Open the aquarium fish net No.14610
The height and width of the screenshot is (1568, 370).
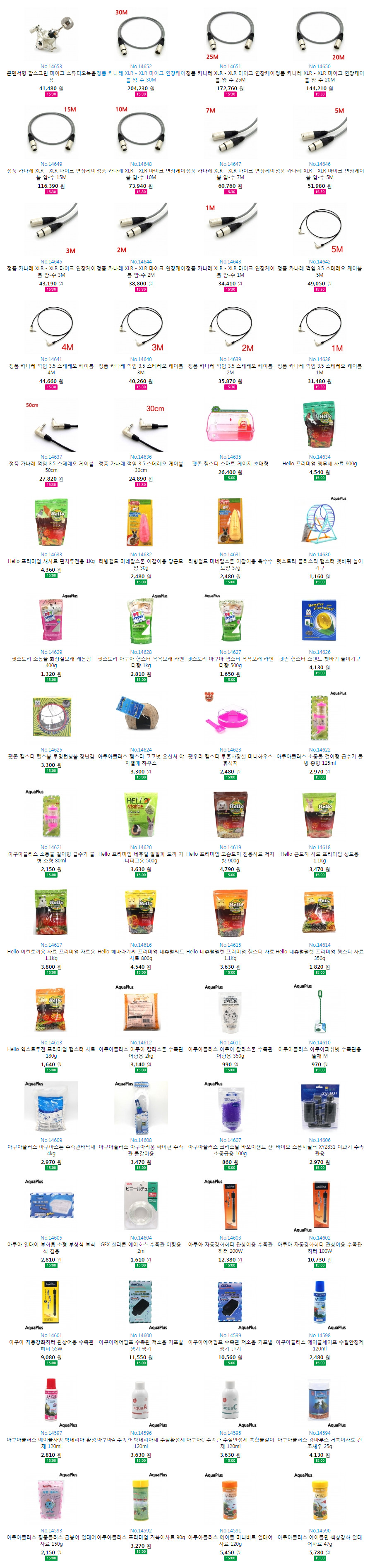(x=320, y=1010)
